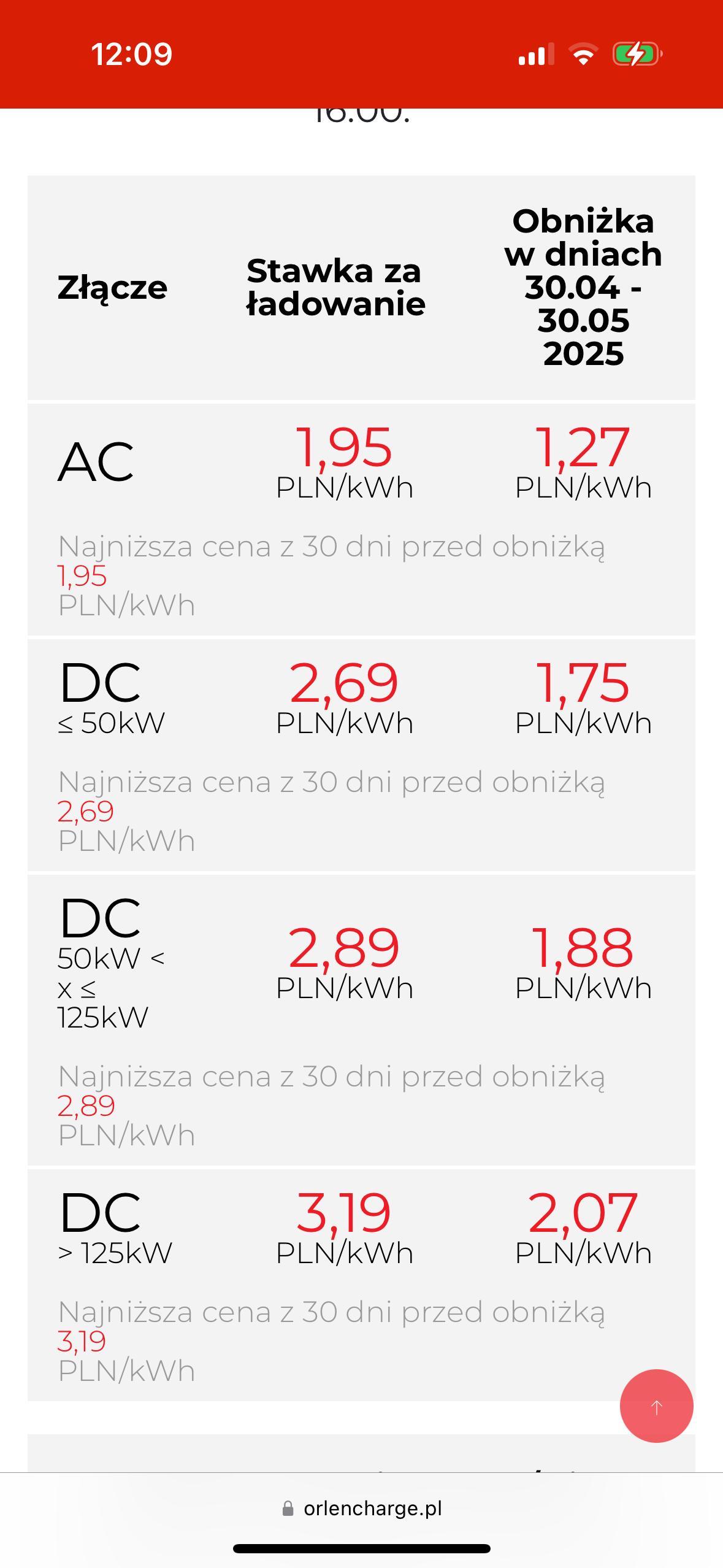Tap the red back-to-top arrow button
This screenshot has width=723, height=1568.
point(656,1405)
